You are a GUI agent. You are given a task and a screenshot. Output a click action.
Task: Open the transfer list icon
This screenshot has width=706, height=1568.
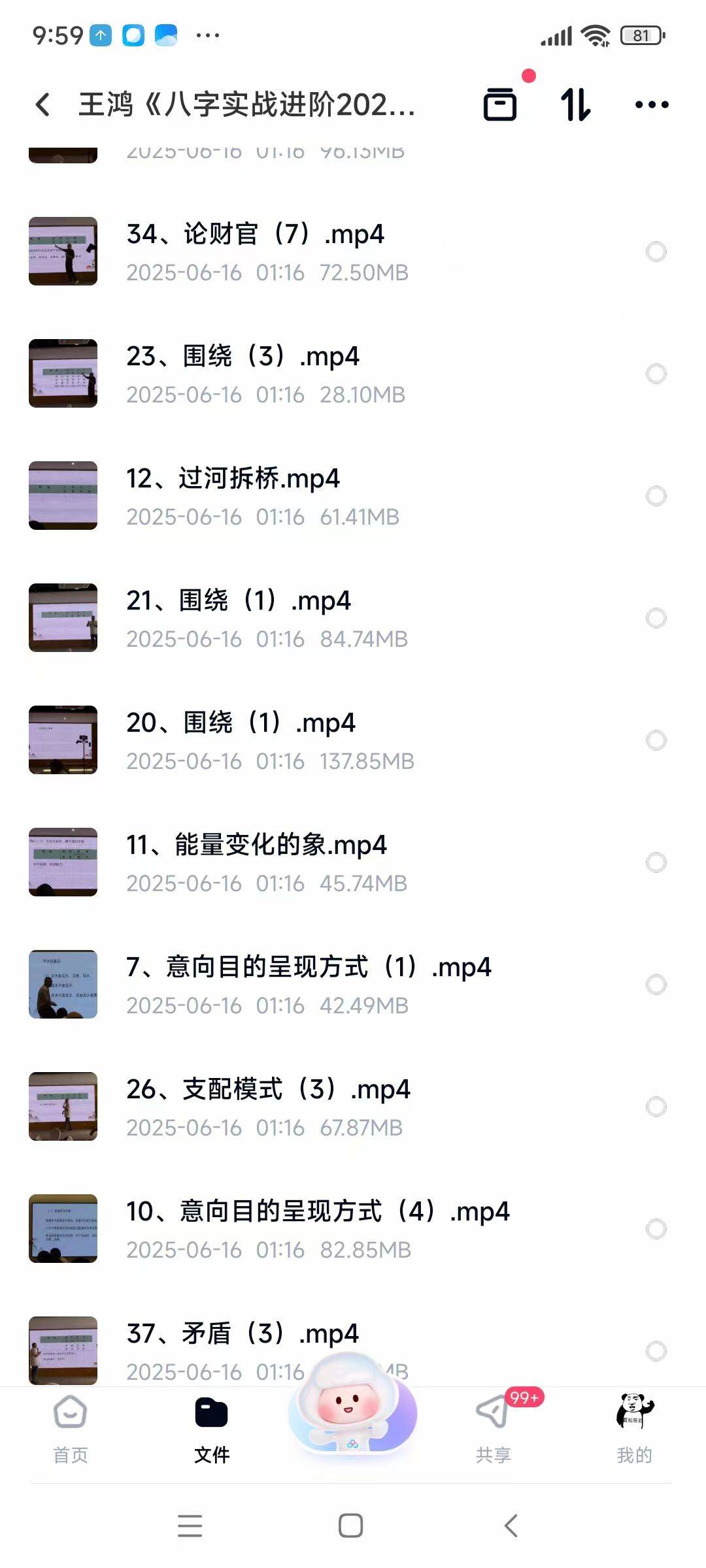(x=500, y=105)
